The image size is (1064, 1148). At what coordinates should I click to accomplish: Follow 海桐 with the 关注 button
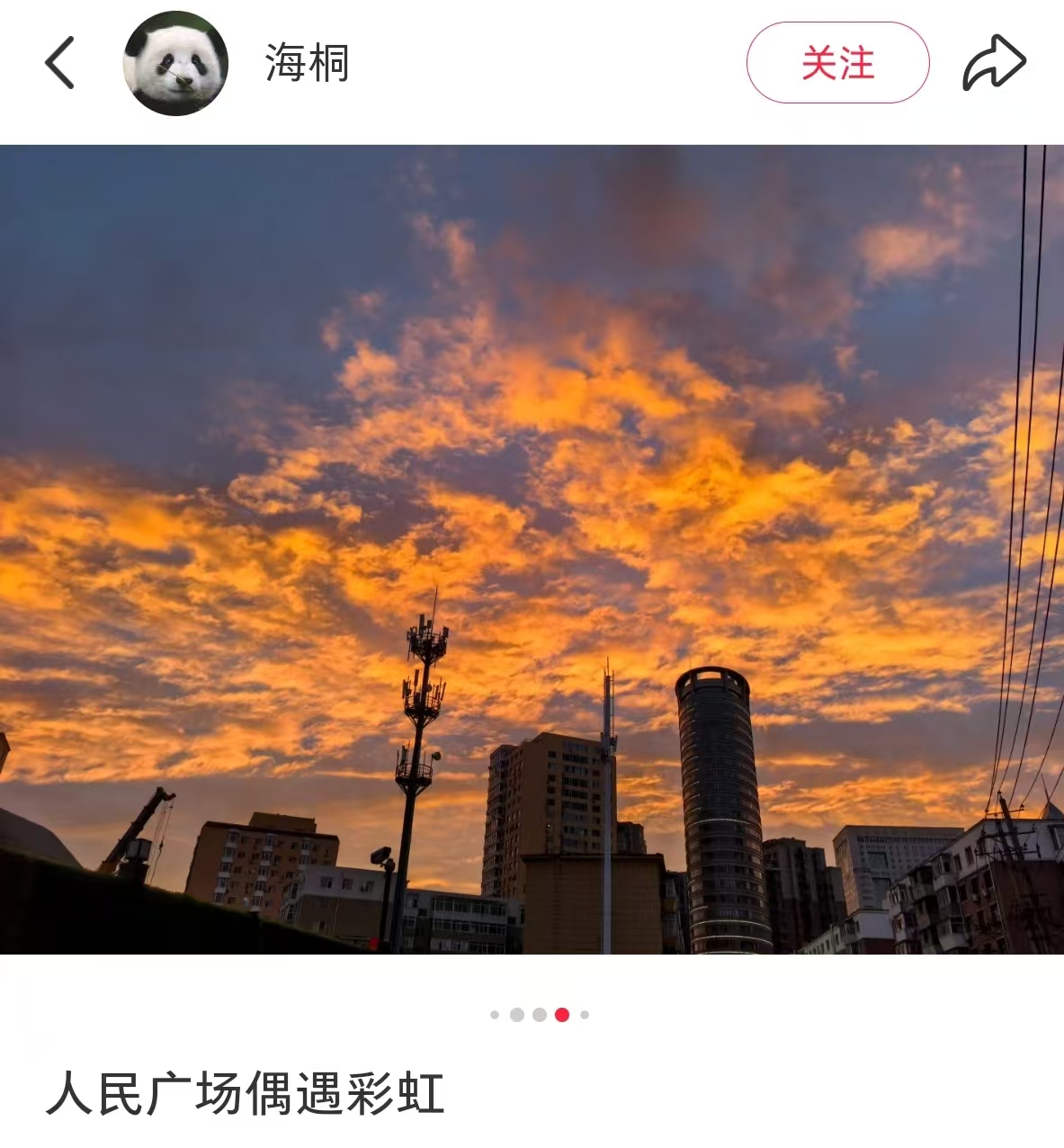coord(837,63)
